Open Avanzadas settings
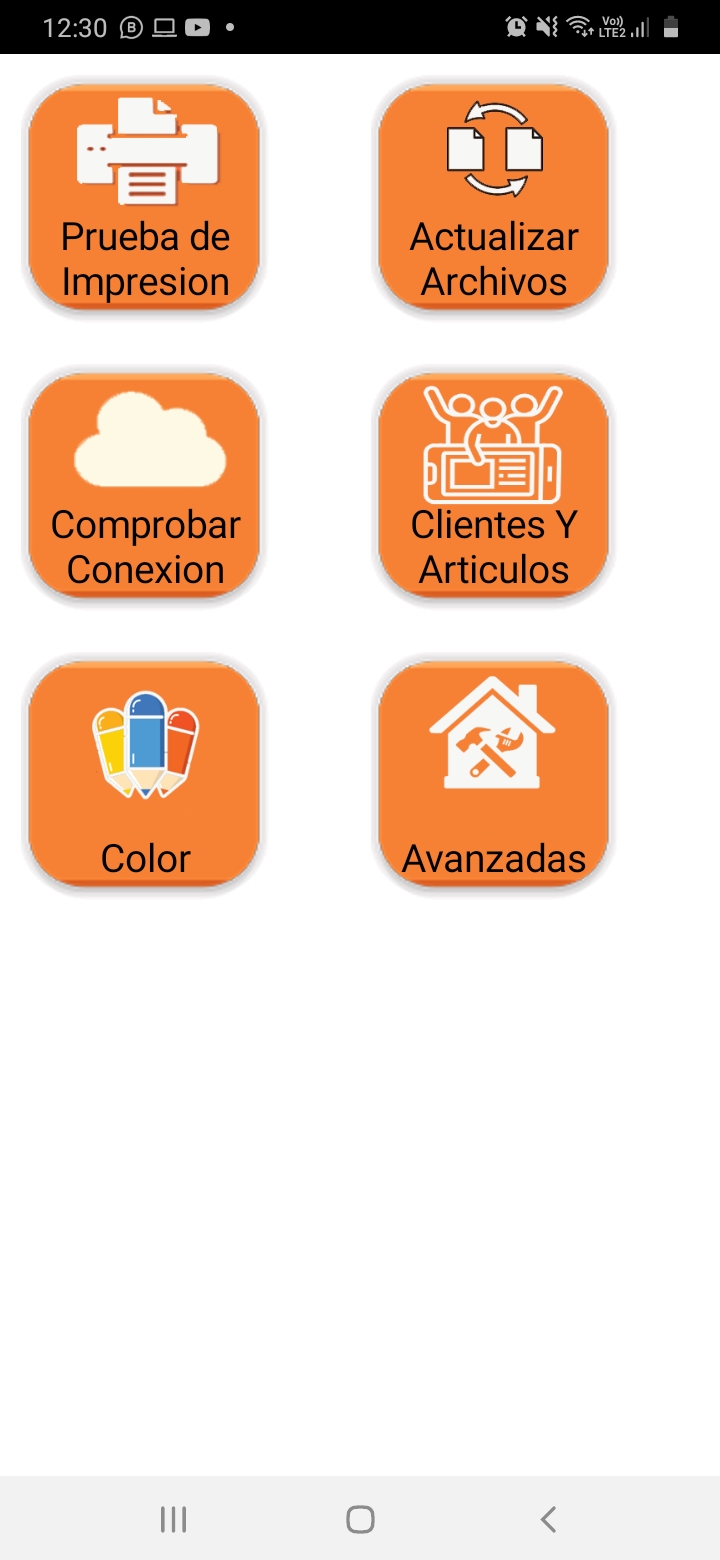This screenshot has width=720, height=1560. [494, 774]
